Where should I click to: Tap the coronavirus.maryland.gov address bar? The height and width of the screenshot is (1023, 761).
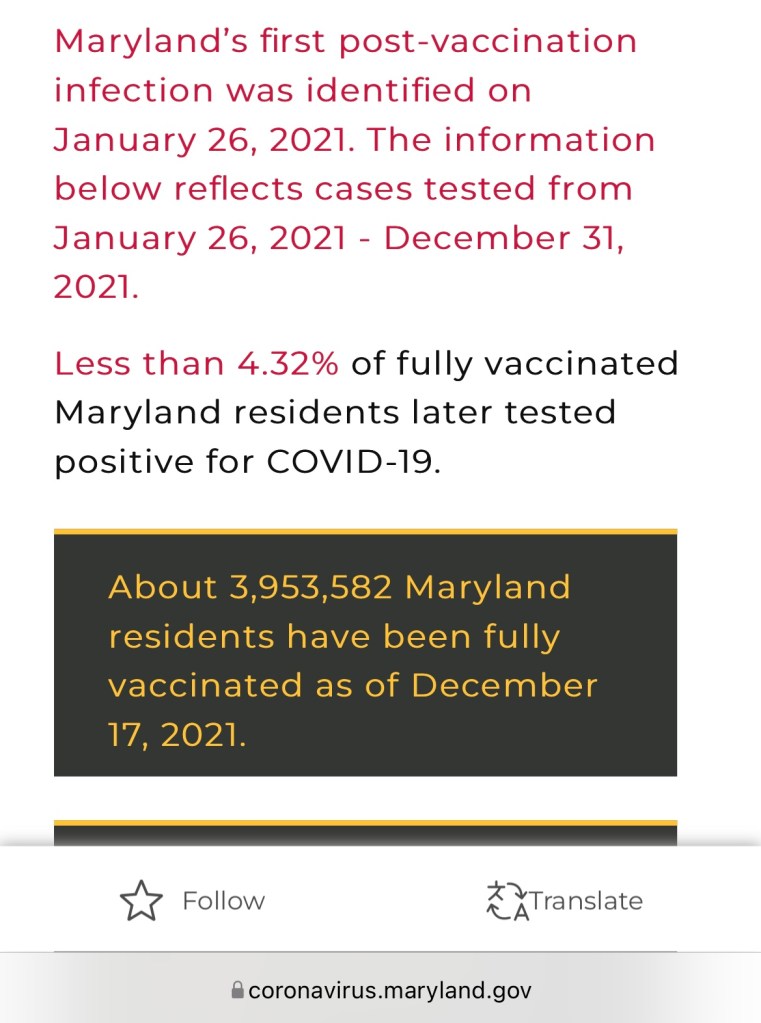coord(380,990)
